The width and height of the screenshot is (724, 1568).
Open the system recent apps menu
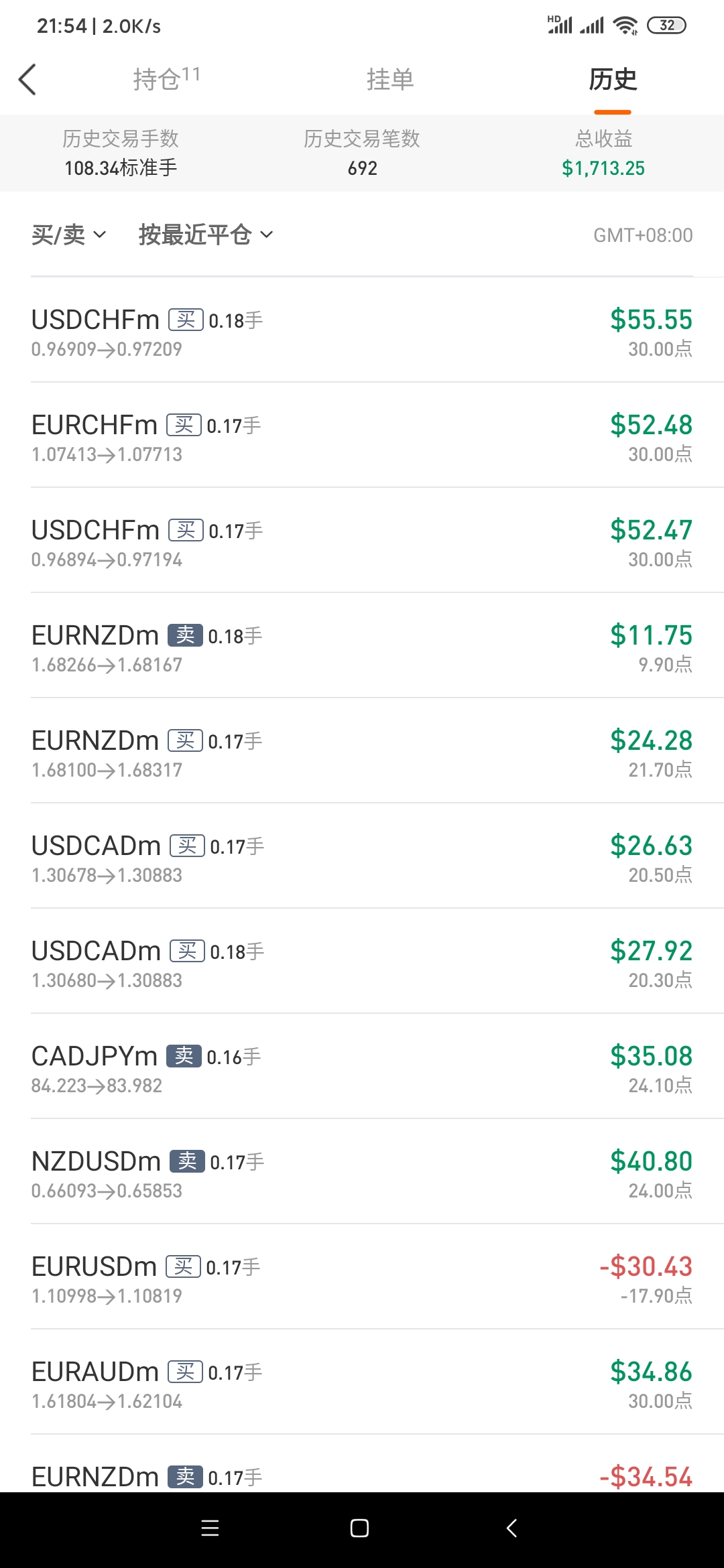click(x=210, y=1528)
